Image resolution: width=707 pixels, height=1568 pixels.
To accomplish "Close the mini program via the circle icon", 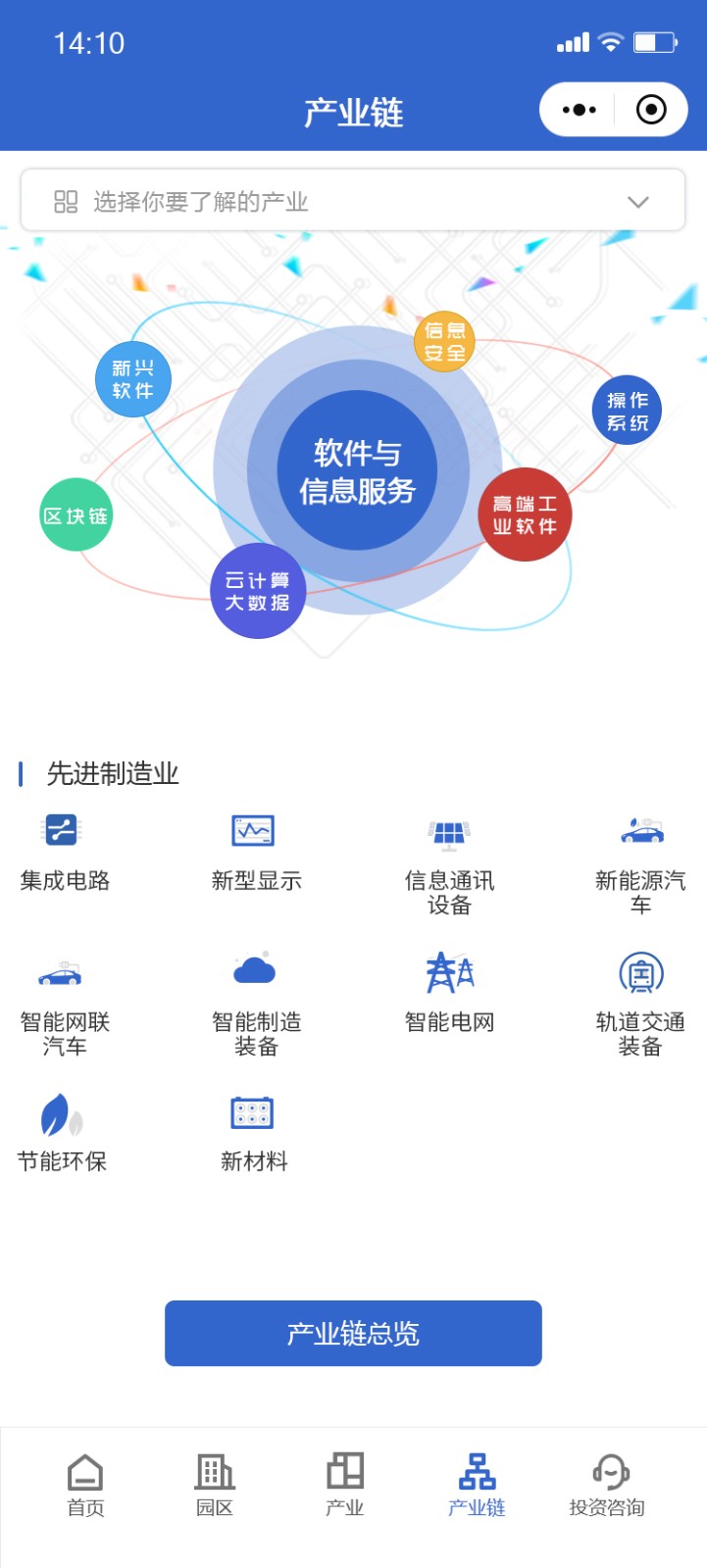I will (x=650, y=110).
